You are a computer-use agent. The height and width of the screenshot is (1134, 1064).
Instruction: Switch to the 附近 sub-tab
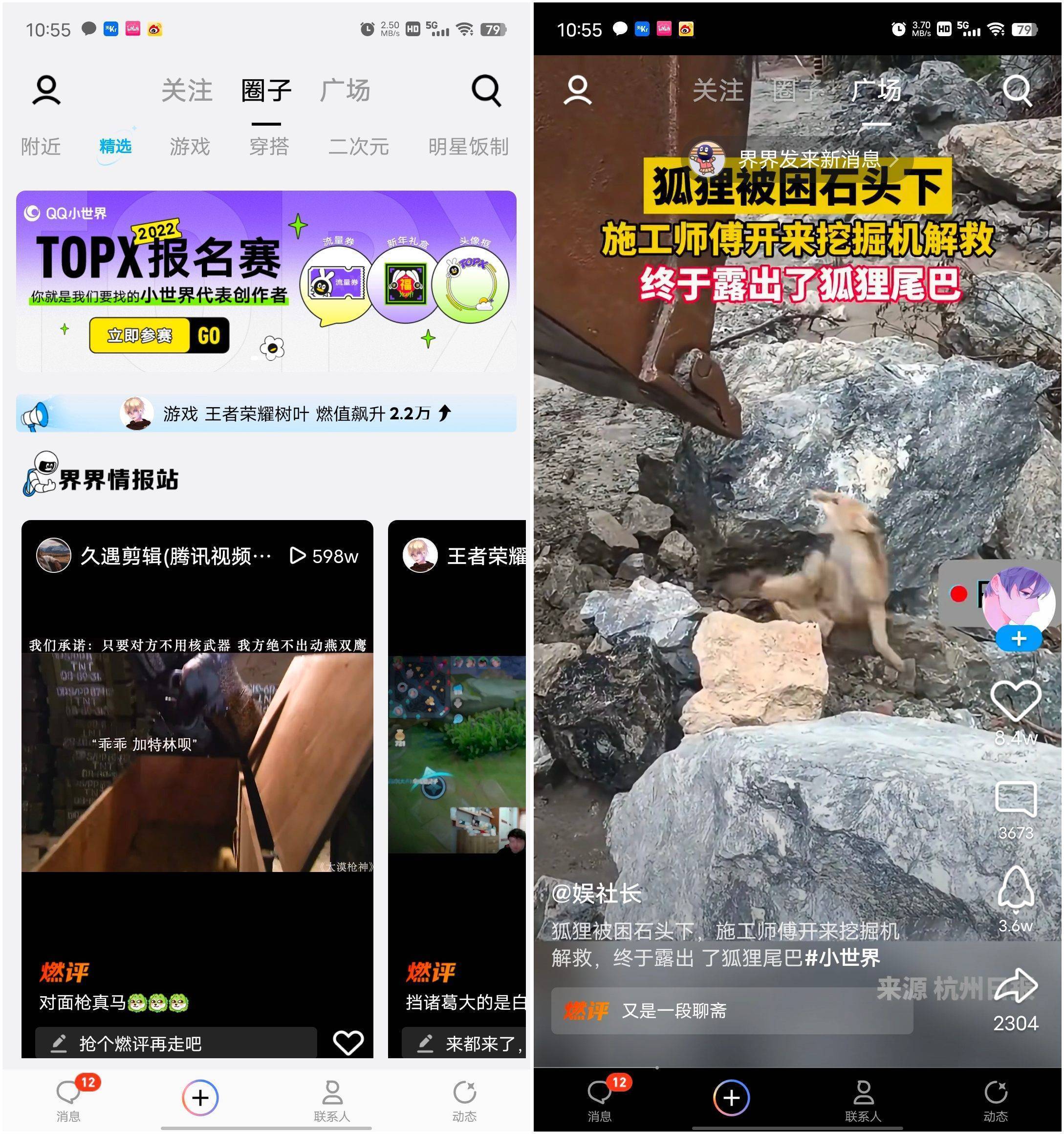[x=41, y=147]
